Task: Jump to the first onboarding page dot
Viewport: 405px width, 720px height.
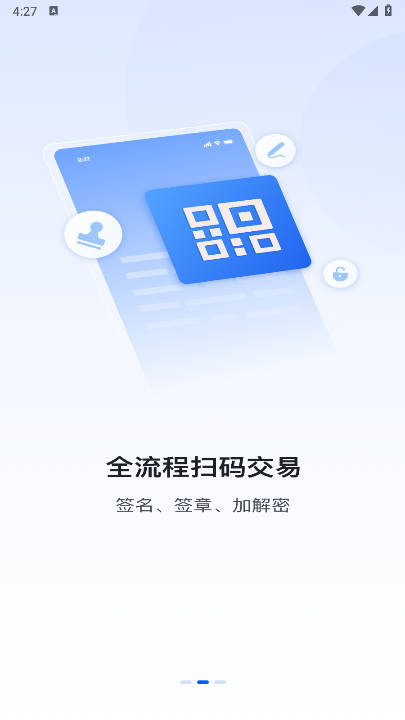Action: (186, 682)
